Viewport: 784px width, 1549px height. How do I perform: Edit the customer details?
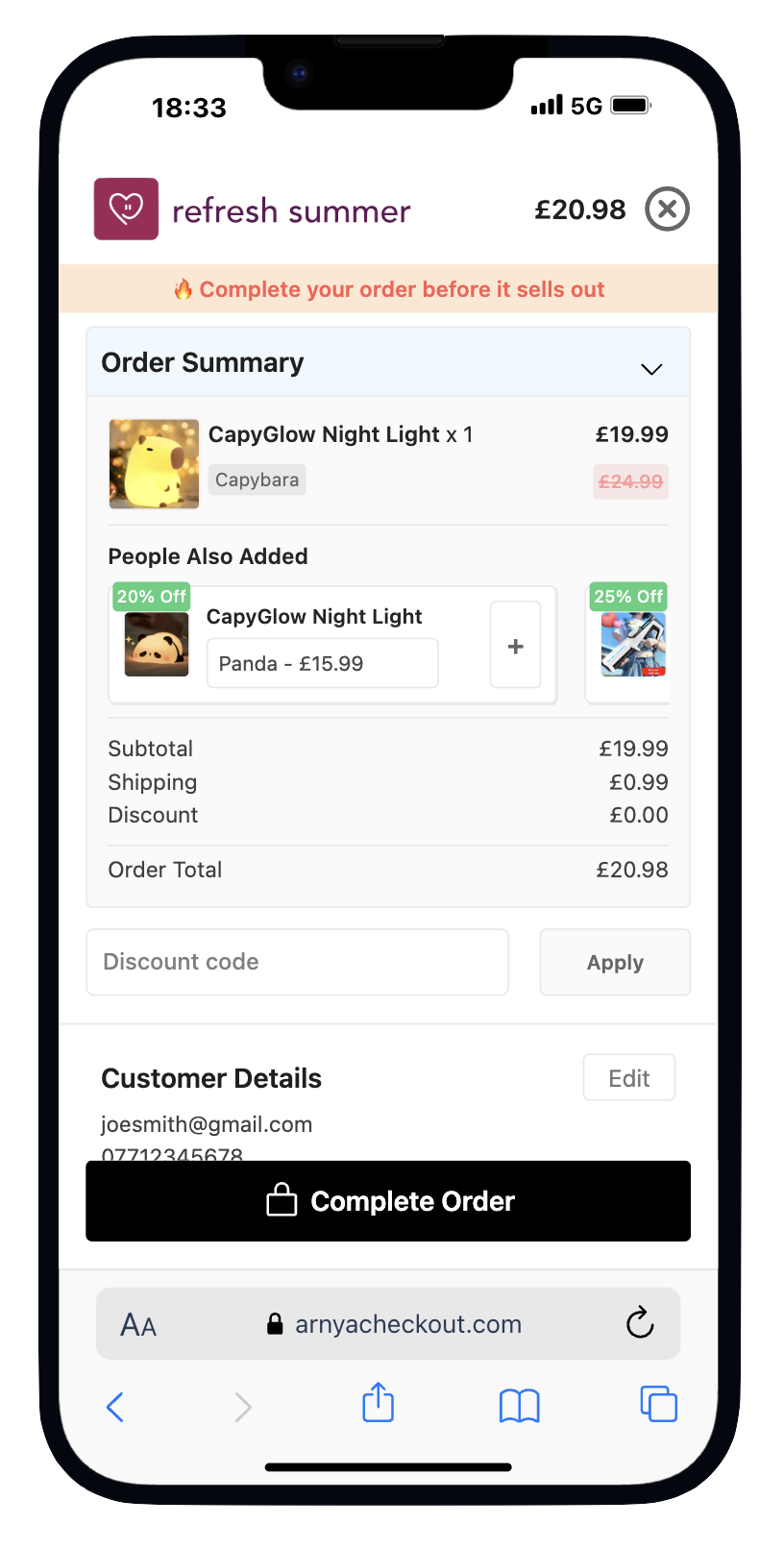628,1078
